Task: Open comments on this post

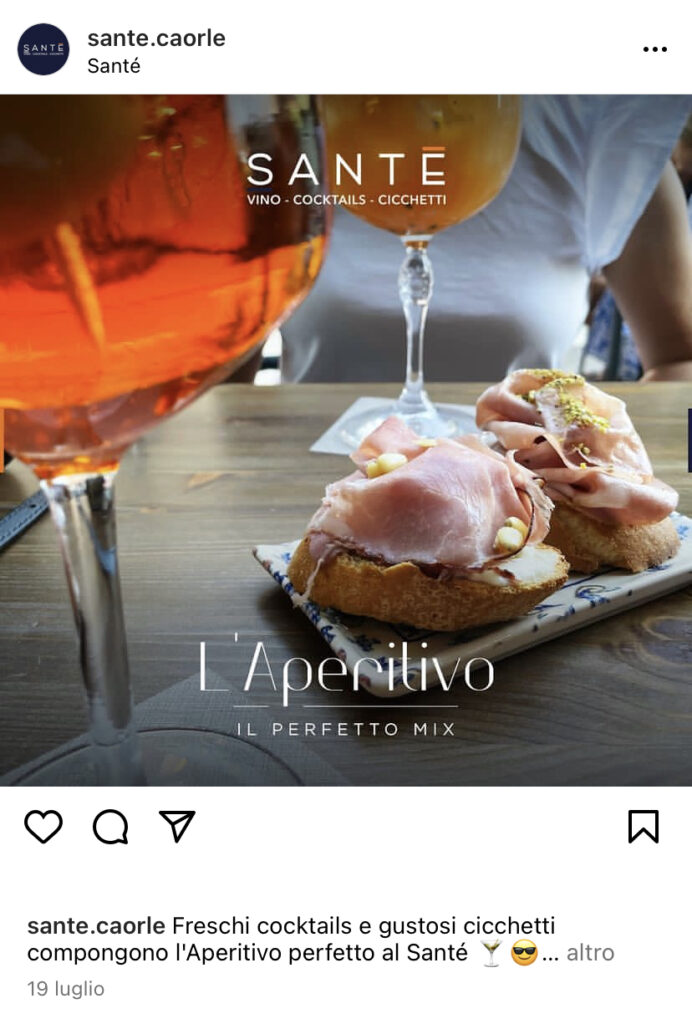Action: click(110, 826)
